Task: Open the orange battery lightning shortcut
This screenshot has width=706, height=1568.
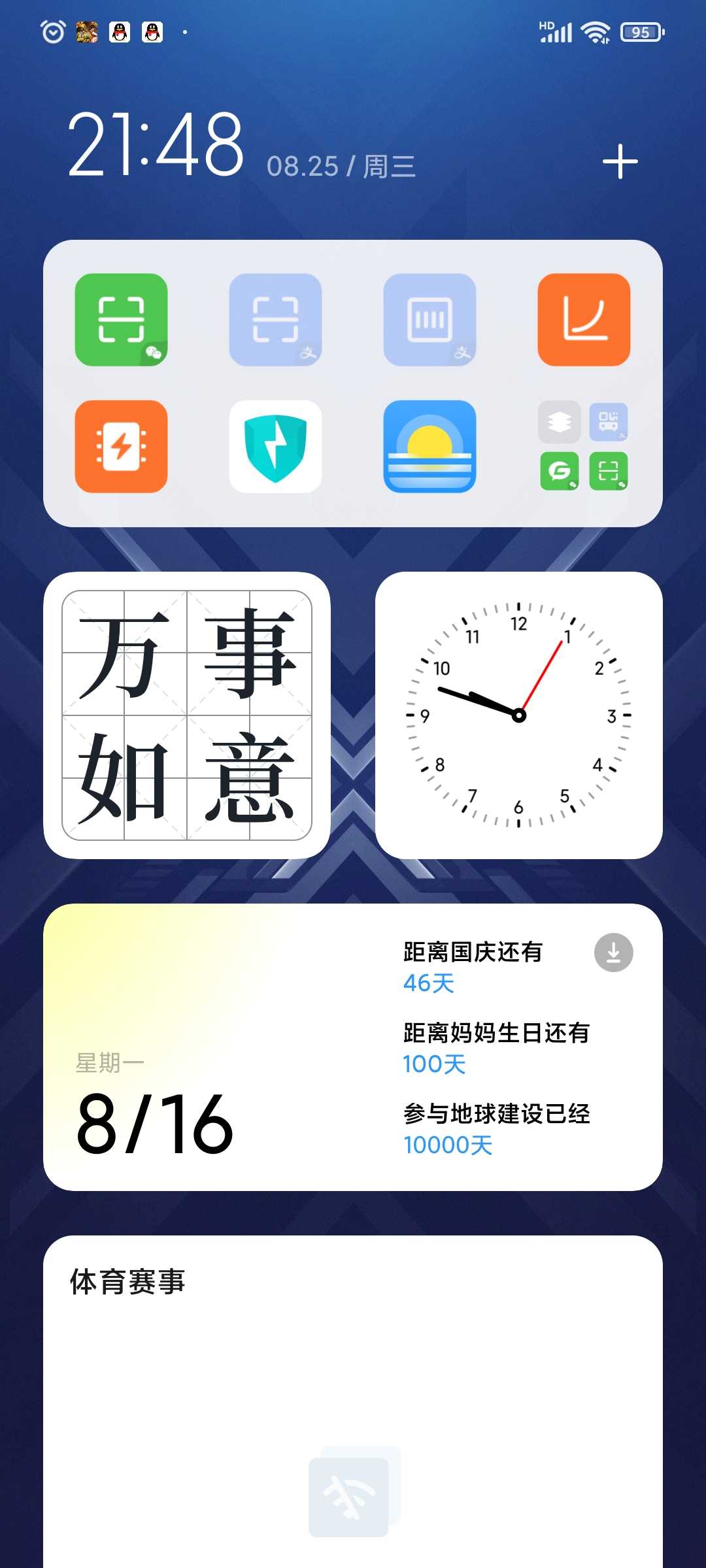Action: click(122, 446)
